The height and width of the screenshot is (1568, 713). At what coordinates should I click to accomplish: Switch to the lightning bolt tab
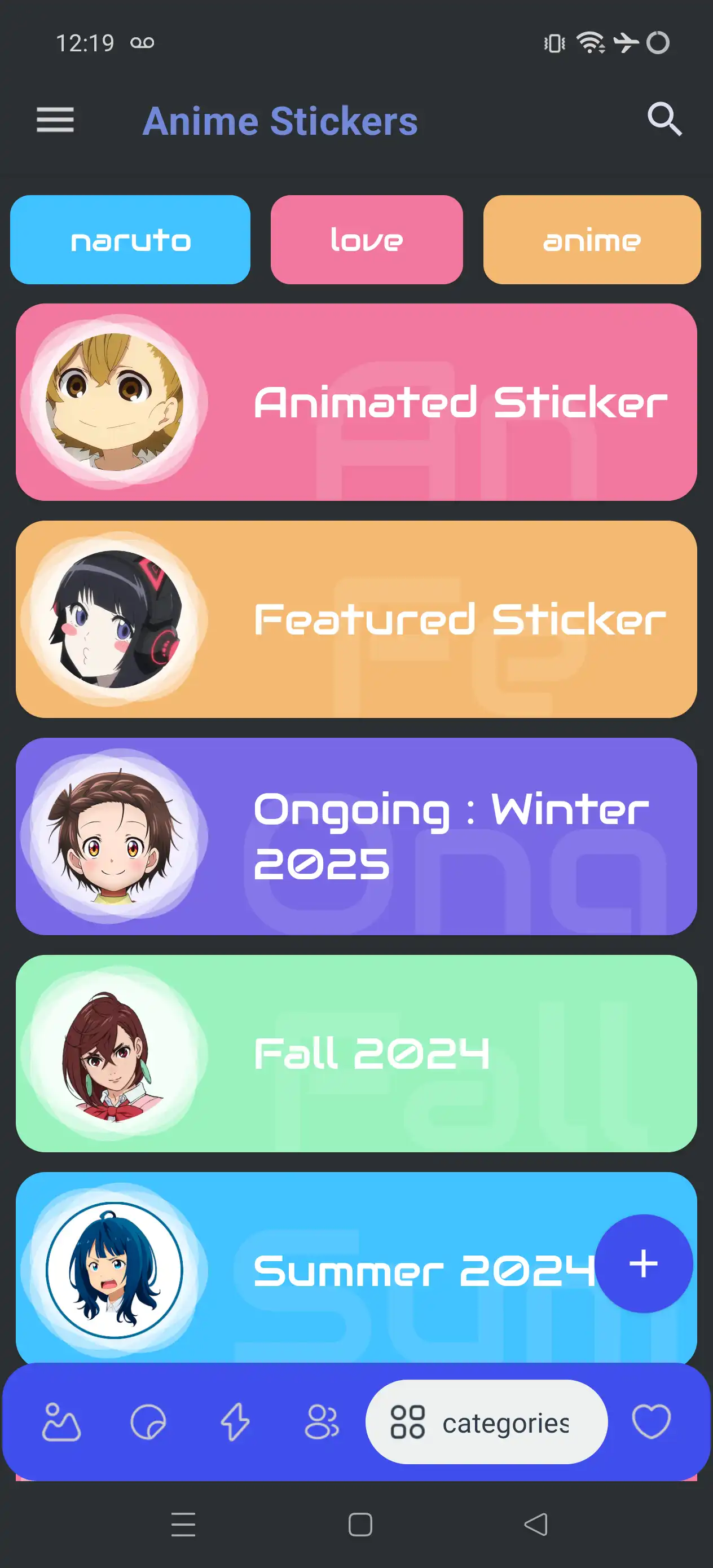[x=235, y=1422]
